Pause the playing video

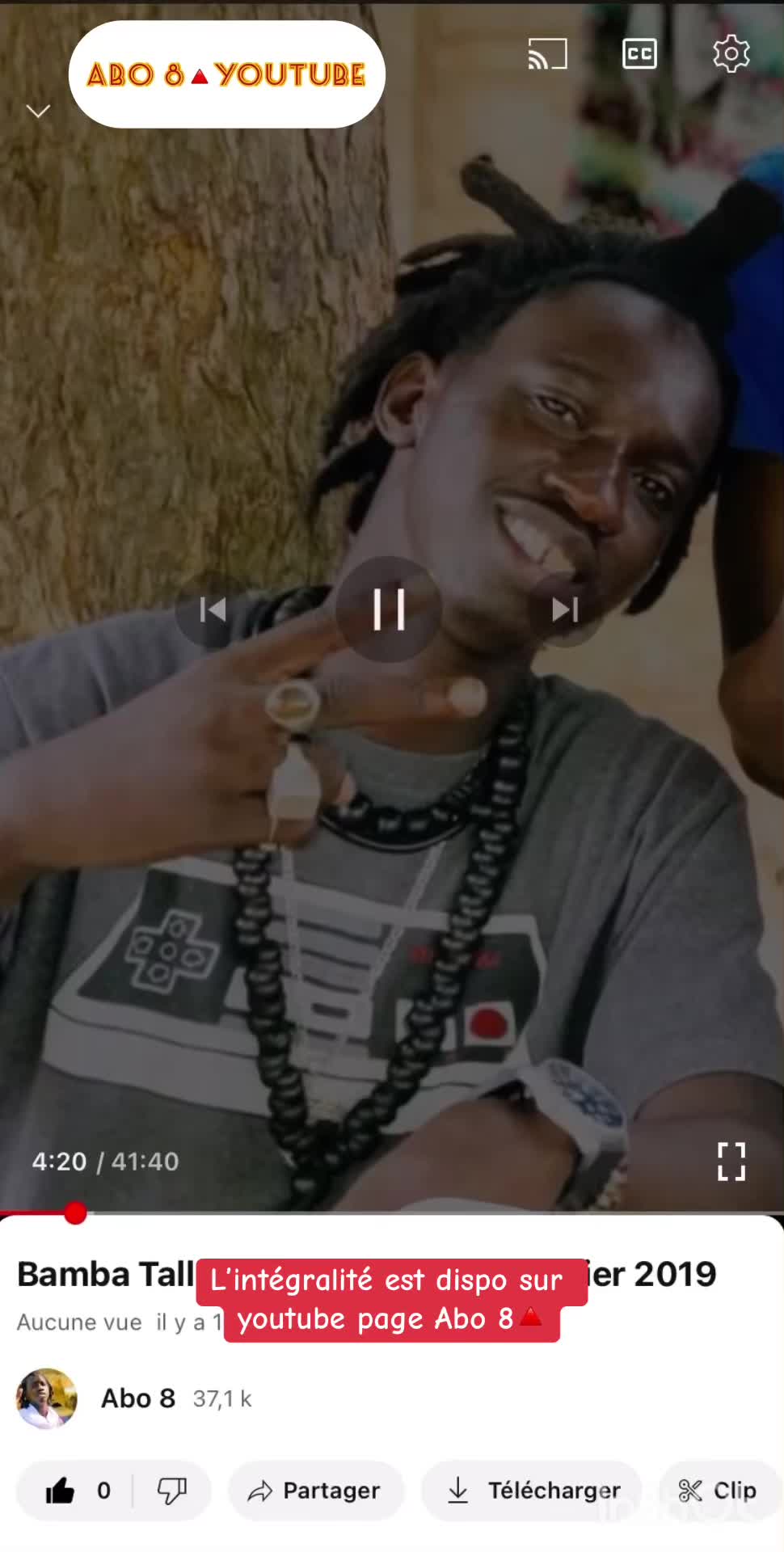[389, 609]
